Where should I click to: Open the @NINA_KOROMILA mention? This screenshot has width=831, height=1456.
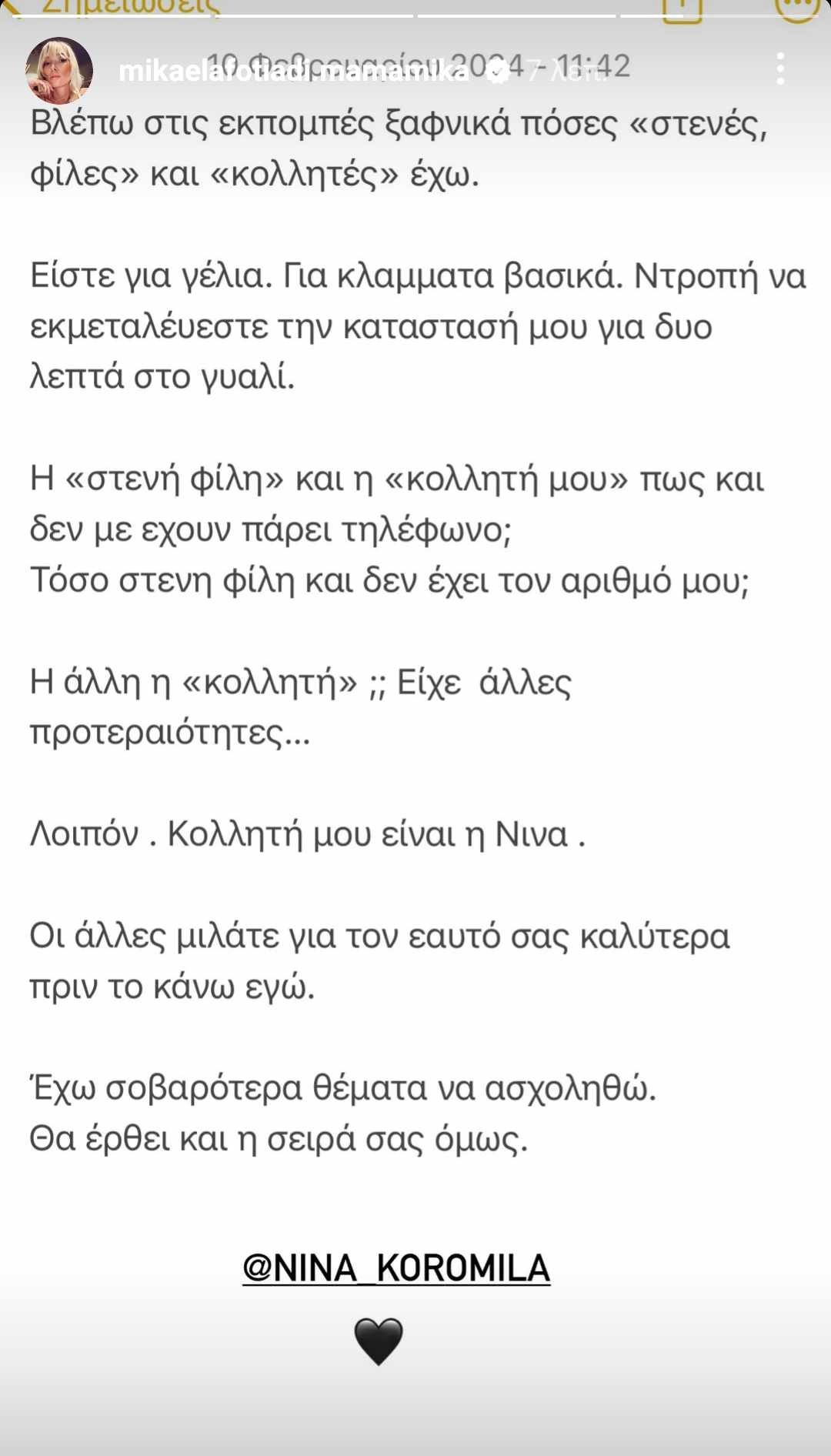pyautogui.click(x=396, y=1267)
